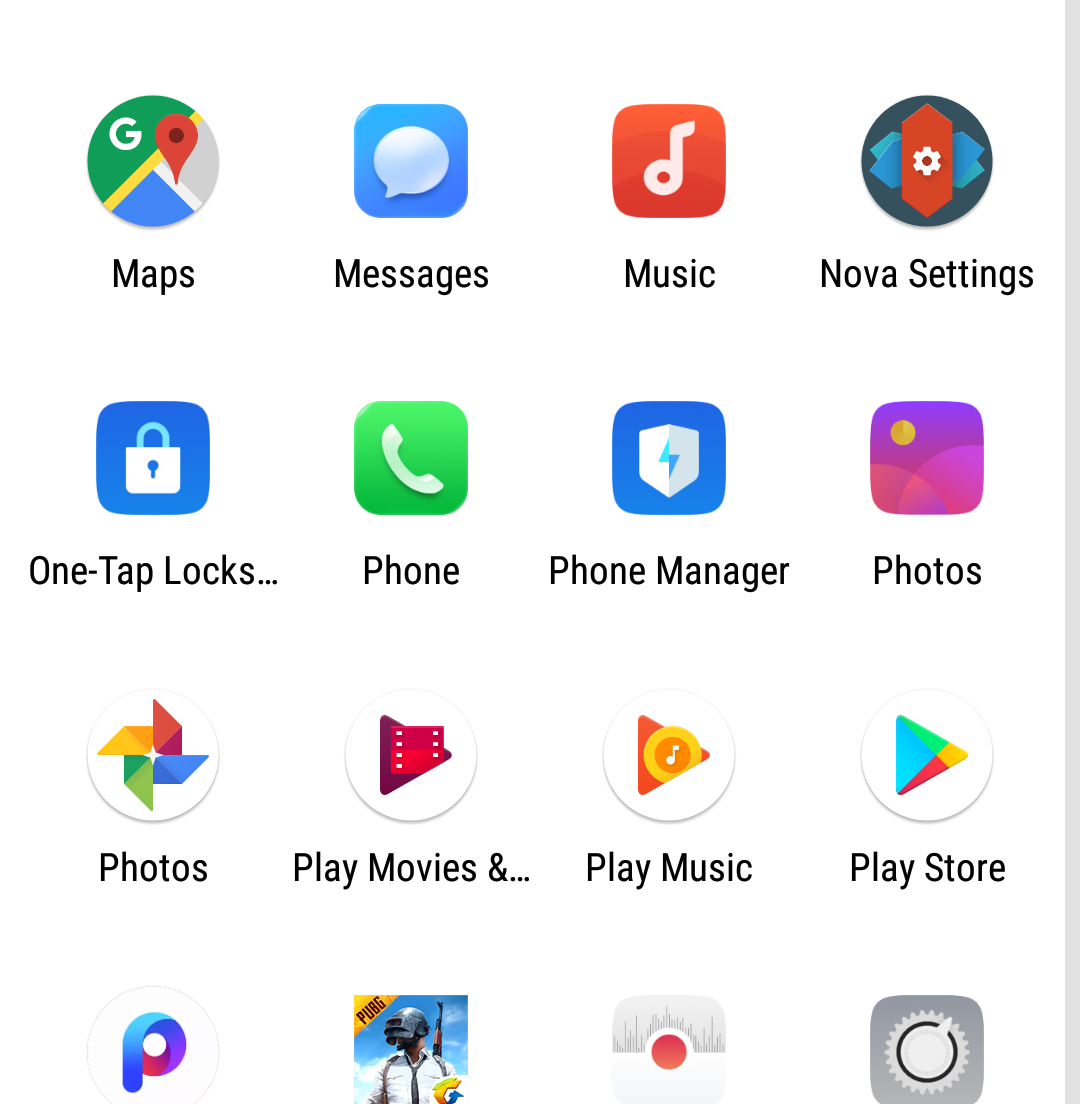This screenshot has height=1104, width=1080.
Task: Launch the Messages app
Action: (x=411, y=161)
